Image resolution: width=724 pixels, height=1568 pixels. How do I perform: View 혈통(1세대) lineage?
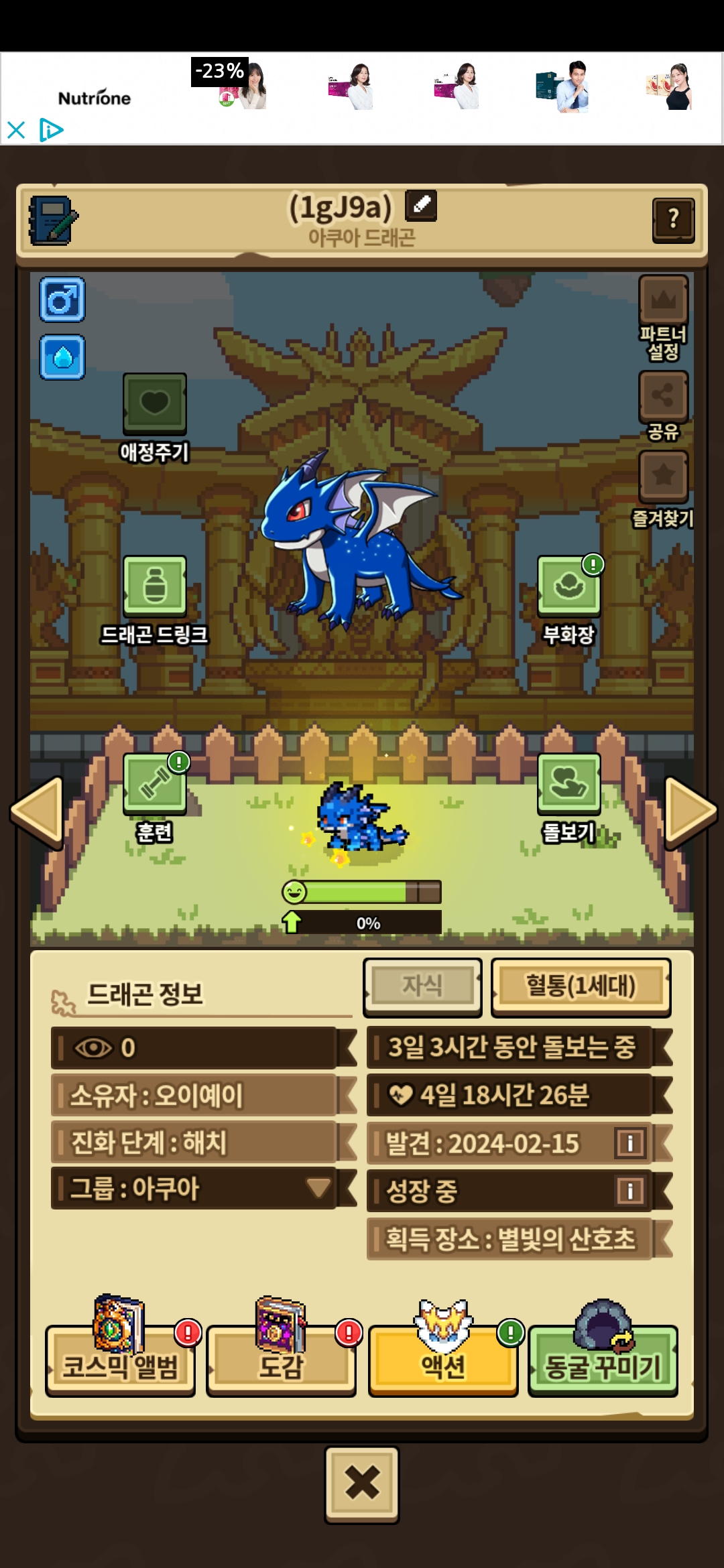click(581, 987)
